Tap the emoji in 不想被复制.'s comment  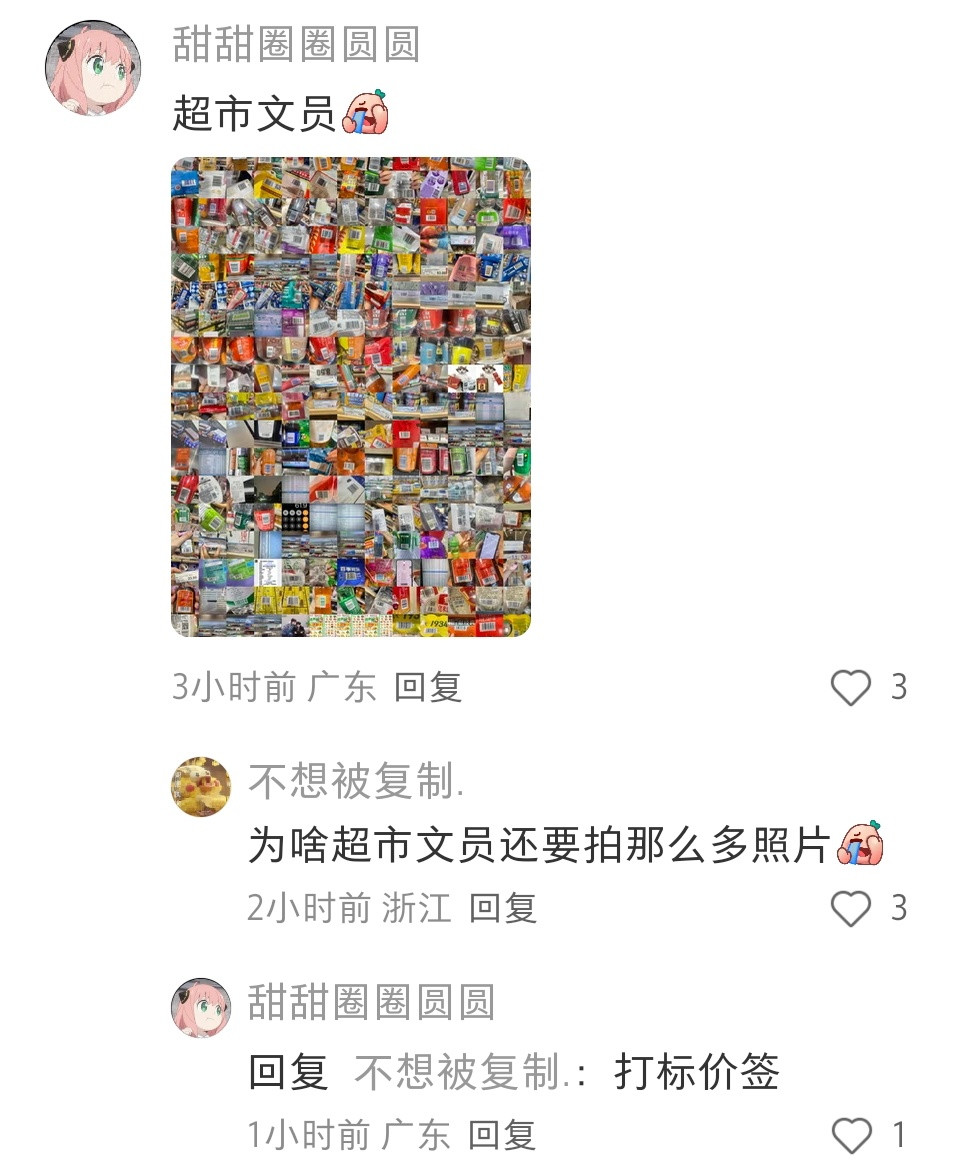click(862, 843)
